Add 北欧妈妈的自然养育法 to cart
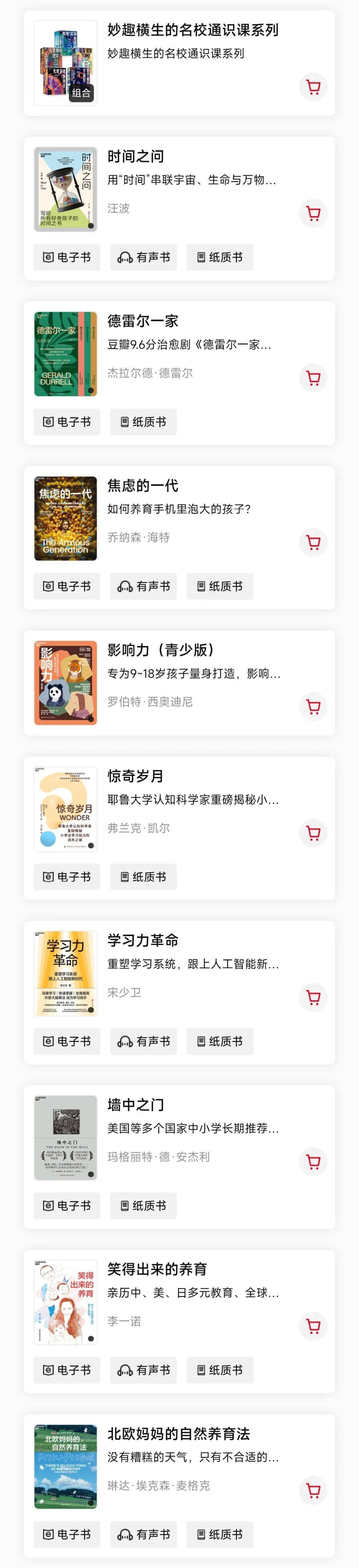Image resolution: width=359 pixels, height=1568 pixels. tap(313, 1490)
